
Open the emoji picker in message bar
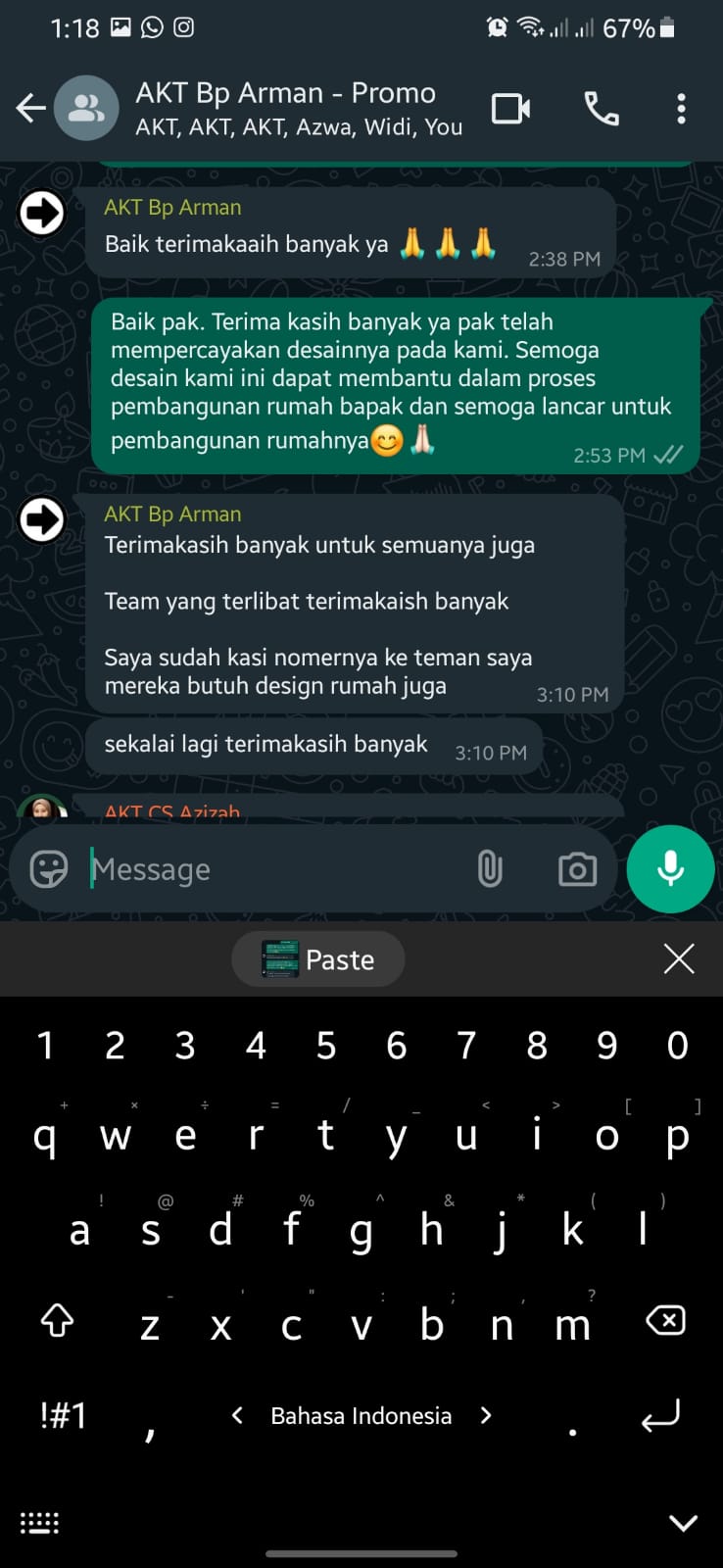(x=48, y=868)
